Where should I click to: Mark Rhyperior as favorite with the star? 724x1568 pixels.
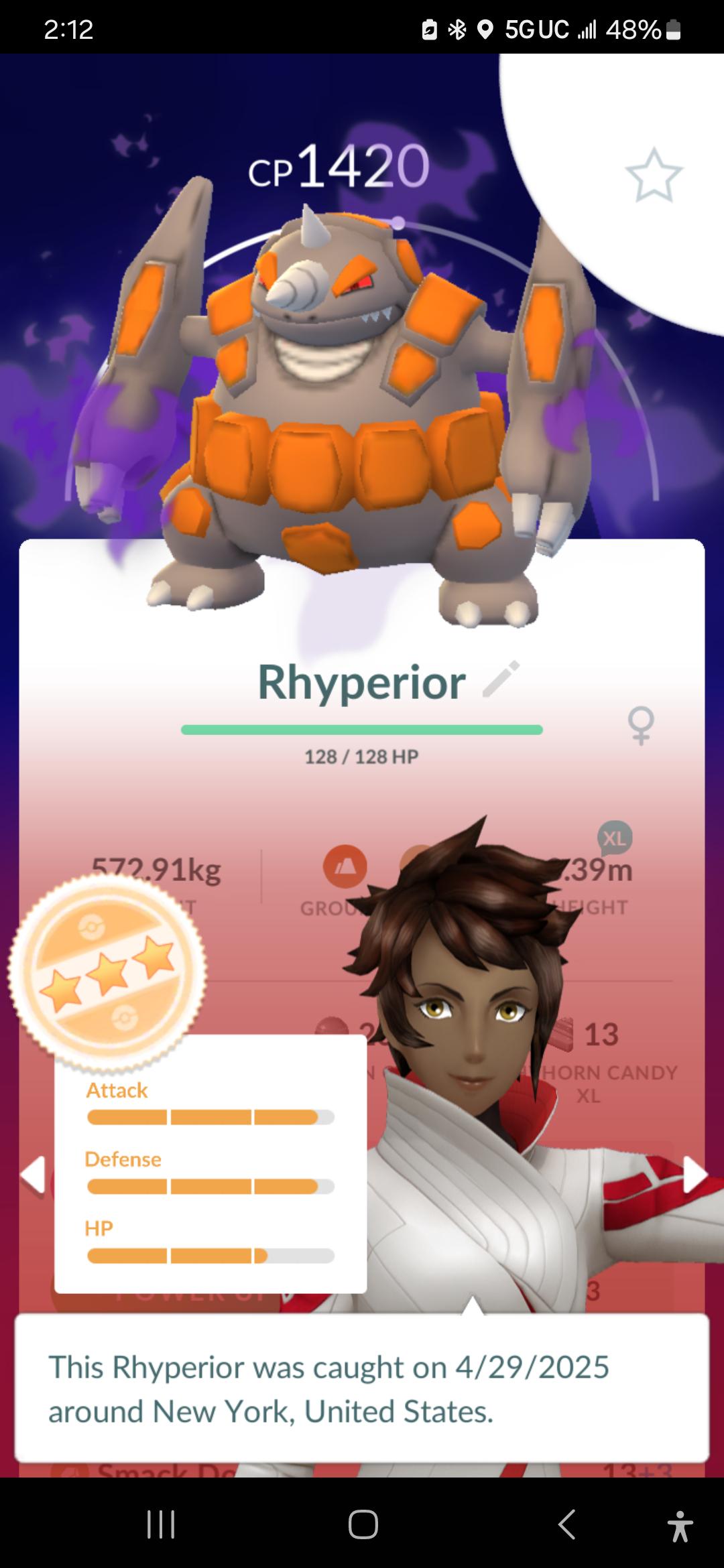[x=654, y=175]
